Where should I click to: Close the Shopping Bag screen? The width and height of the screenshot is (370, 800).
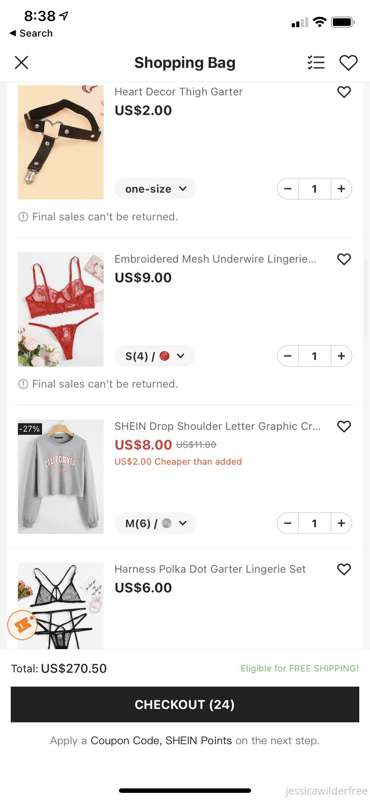point(21,63)
